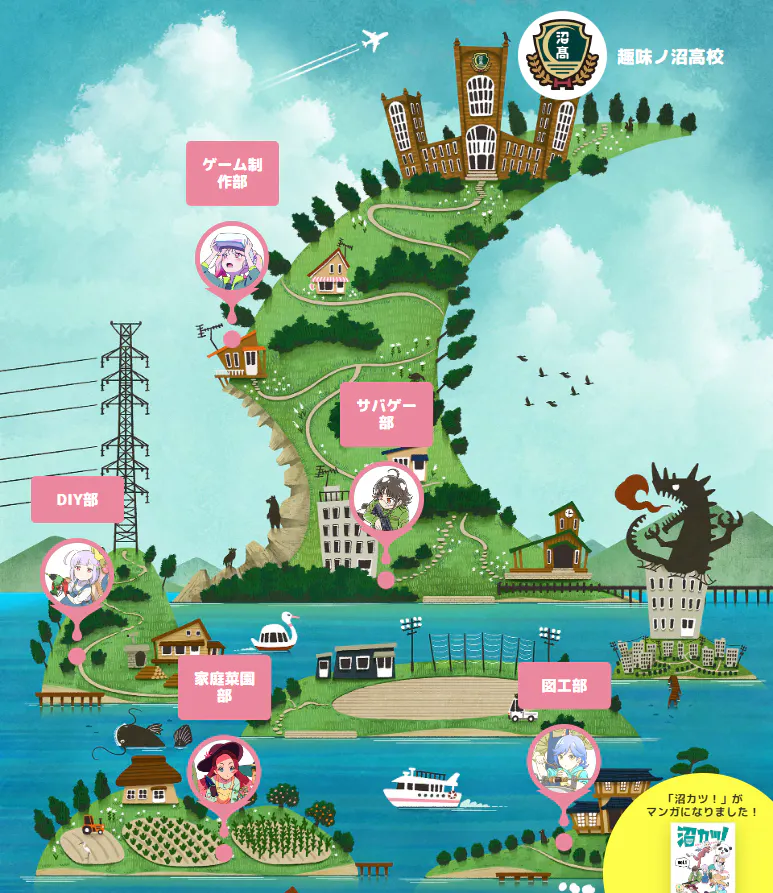Open the DIY部 club pin
773x893 pixels.
pos(76,576)
